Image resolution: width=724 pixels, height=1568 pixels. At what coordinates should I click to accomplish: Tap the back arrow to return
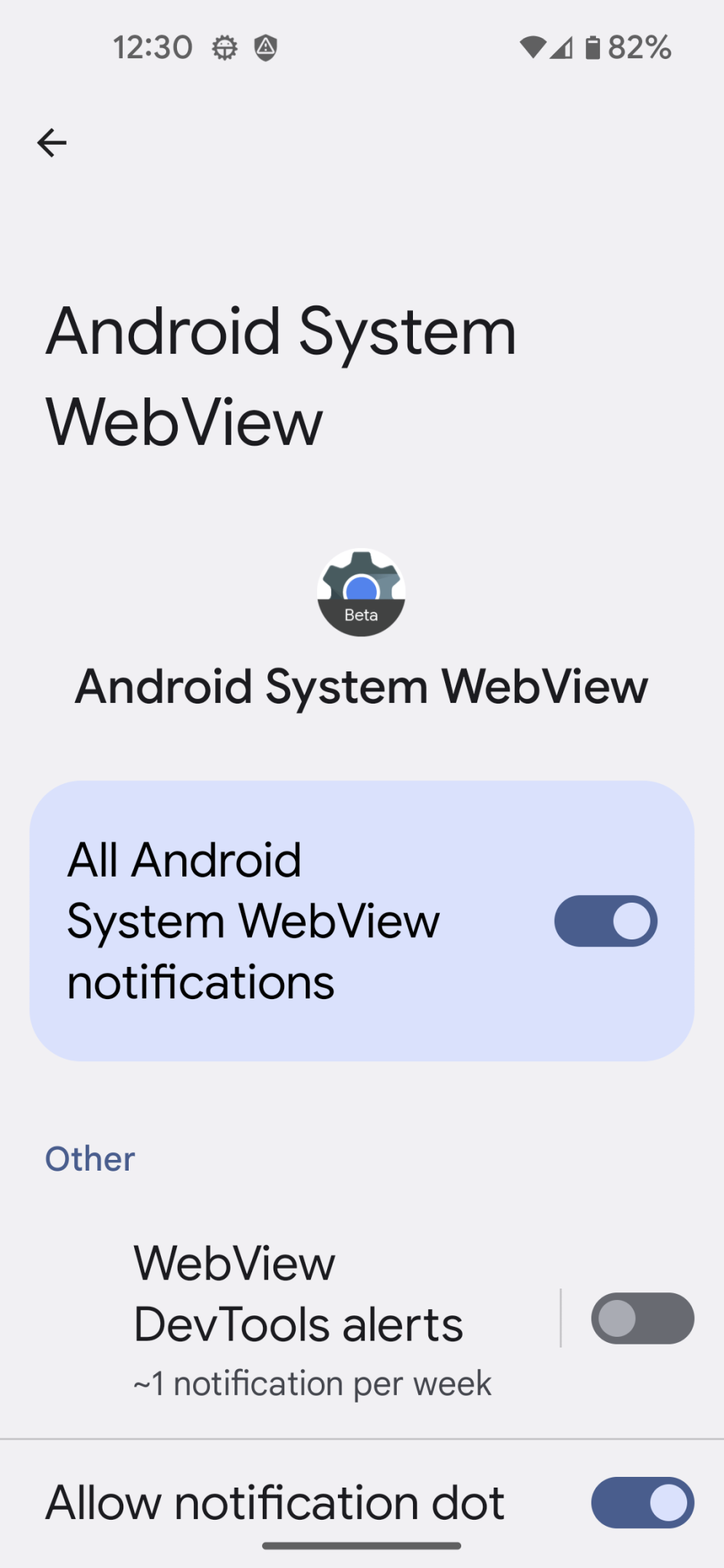pos(51,142)
